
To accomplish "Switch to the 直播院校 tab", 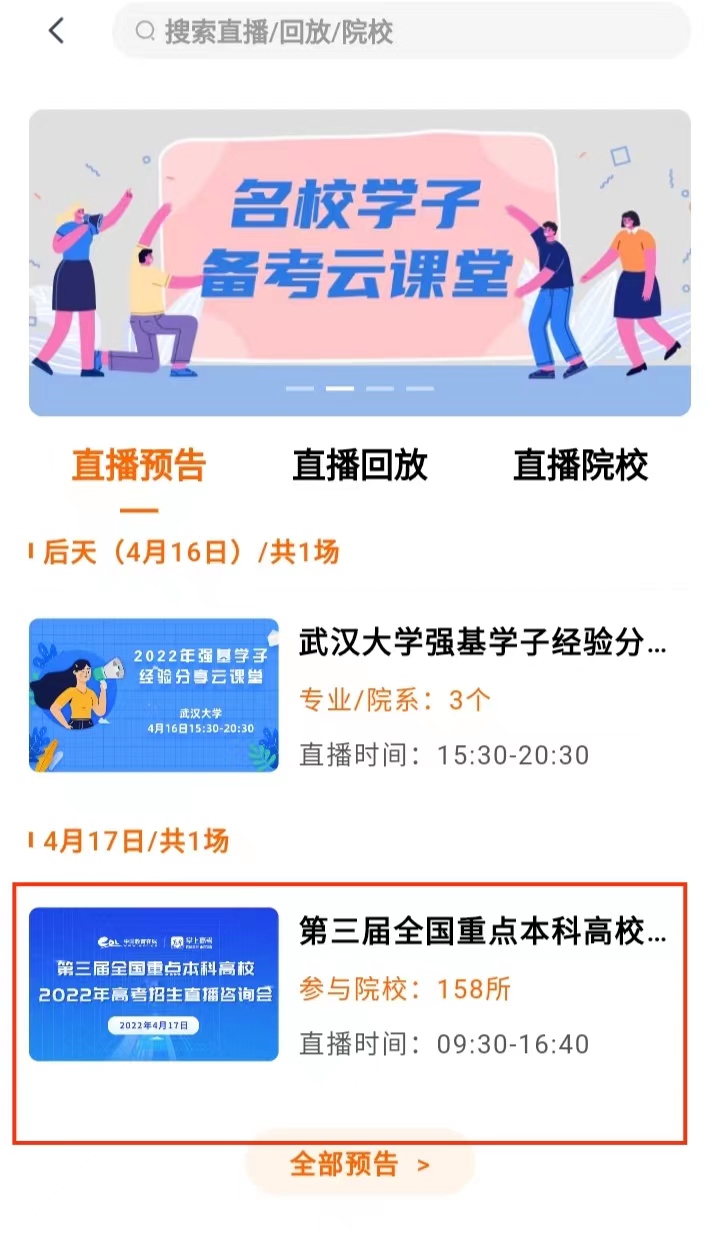I will [580, 465].
